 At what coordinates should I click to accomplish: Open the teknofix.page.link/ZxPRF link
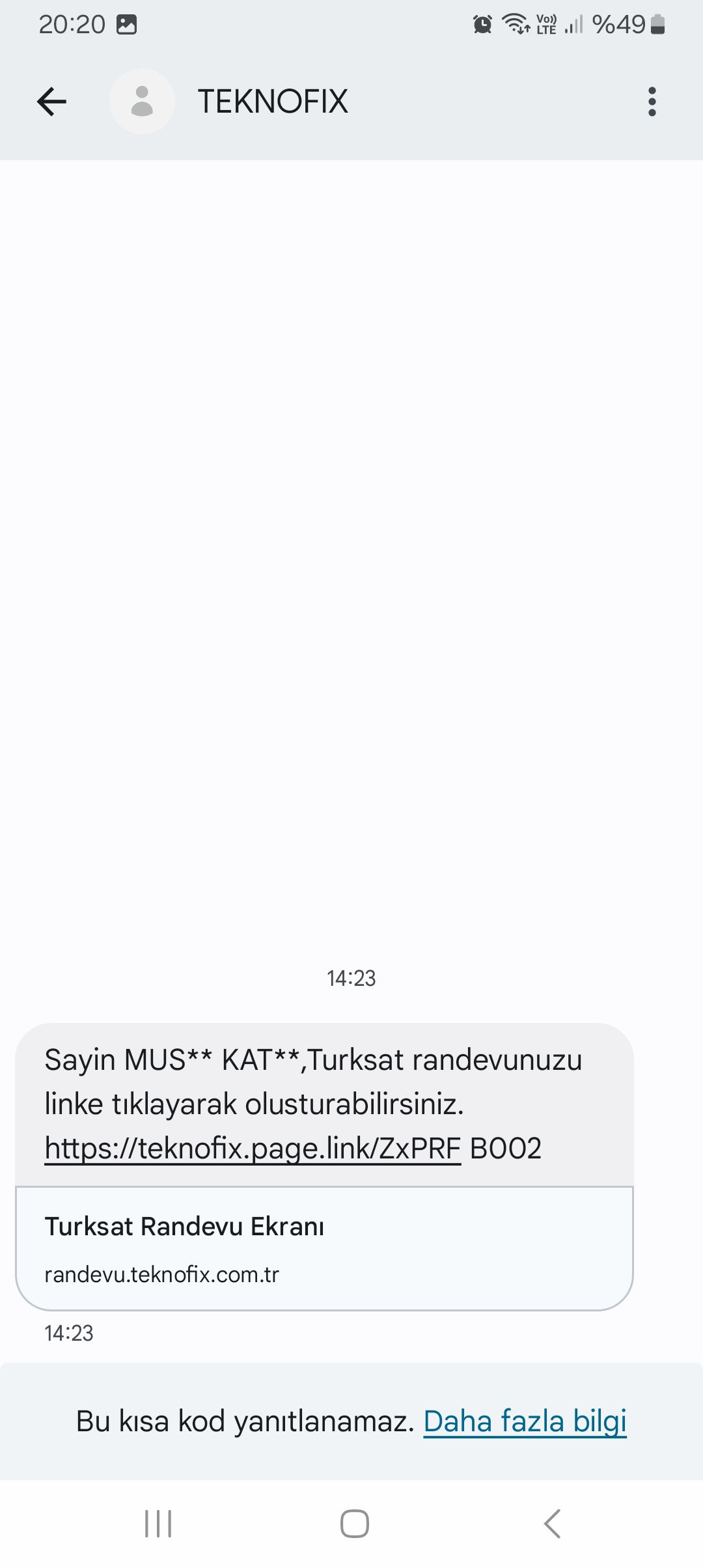click(253, 1148)
